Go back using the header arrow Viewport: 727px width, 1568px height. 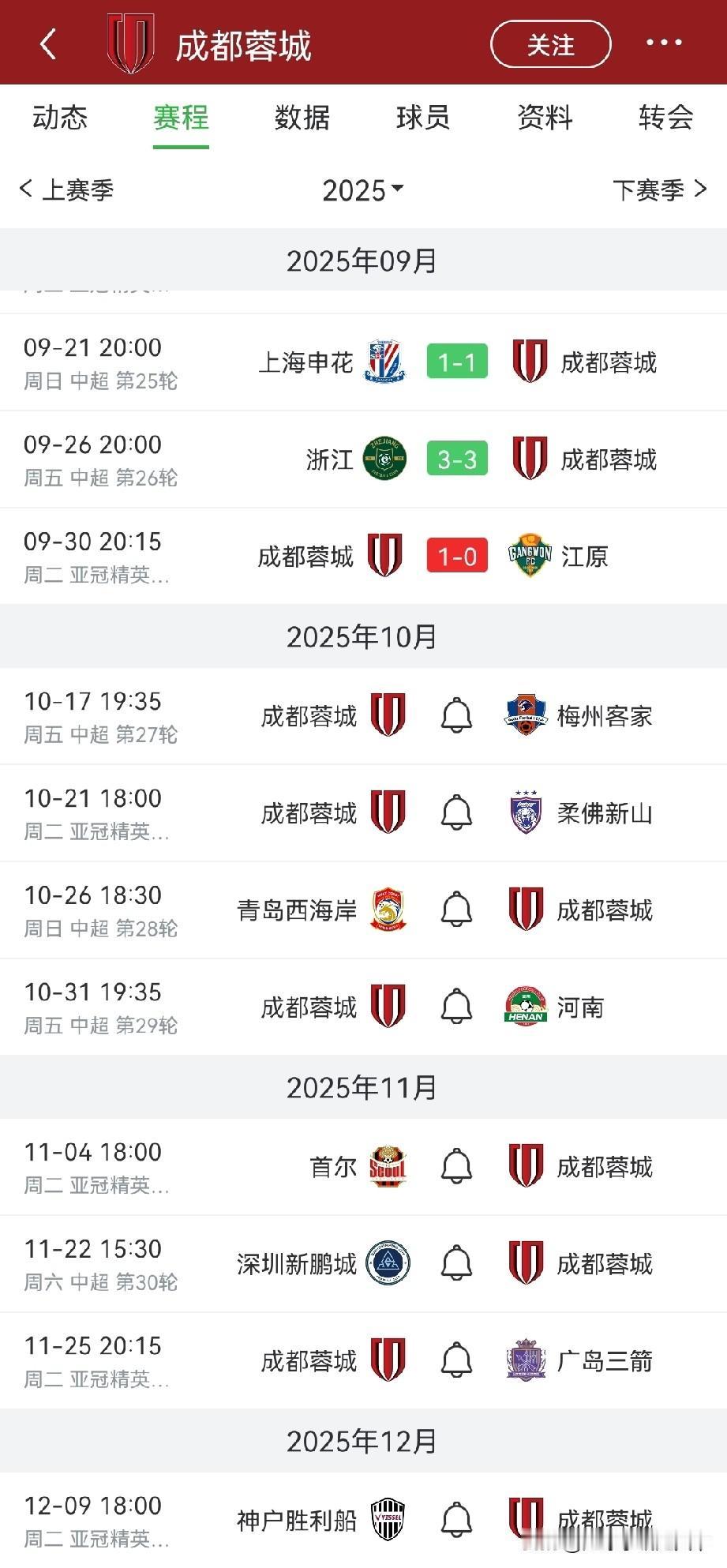(48, 44)
